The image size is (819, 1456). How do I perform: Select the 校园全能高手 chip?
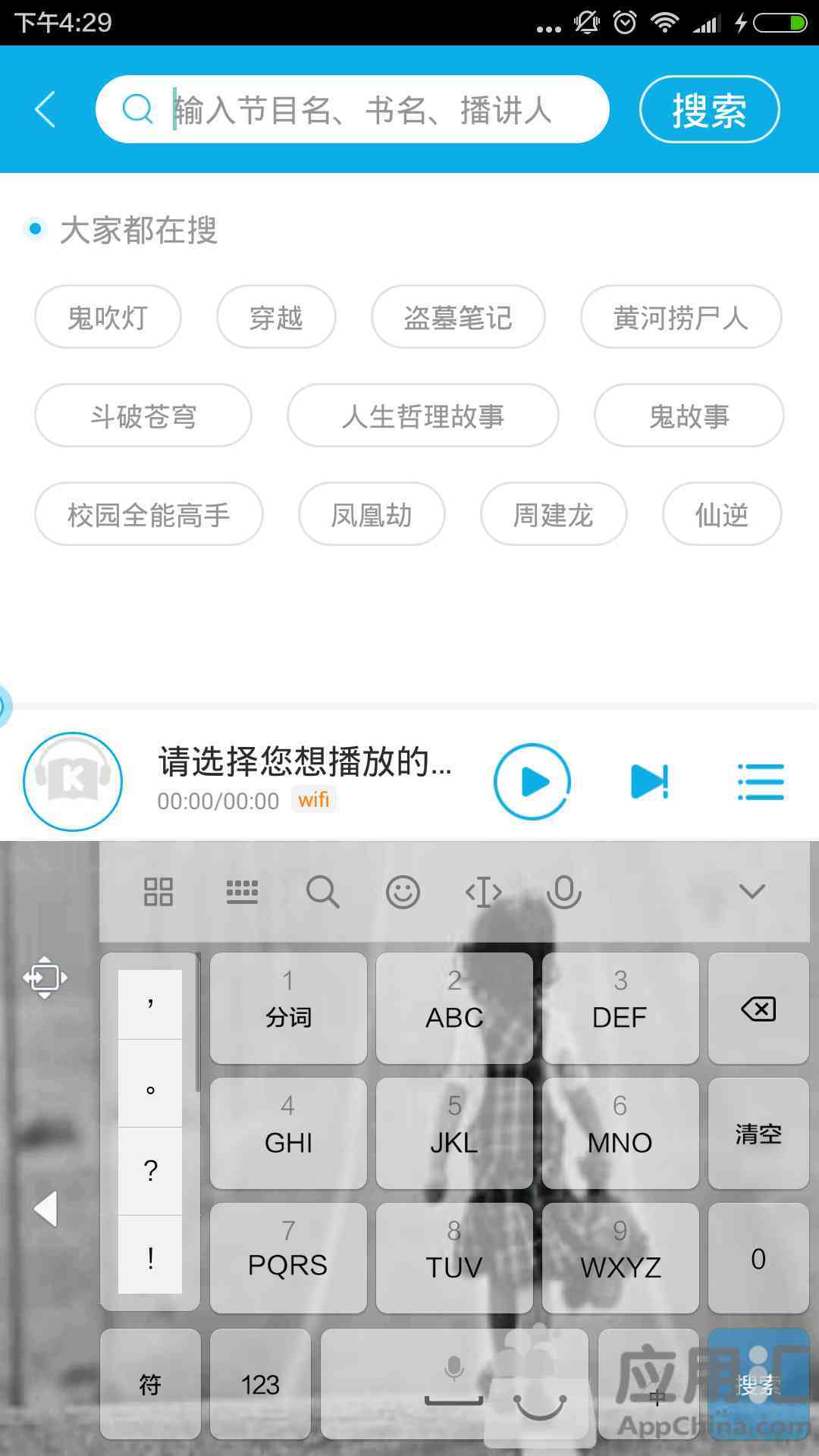click(x=149, y=514)
